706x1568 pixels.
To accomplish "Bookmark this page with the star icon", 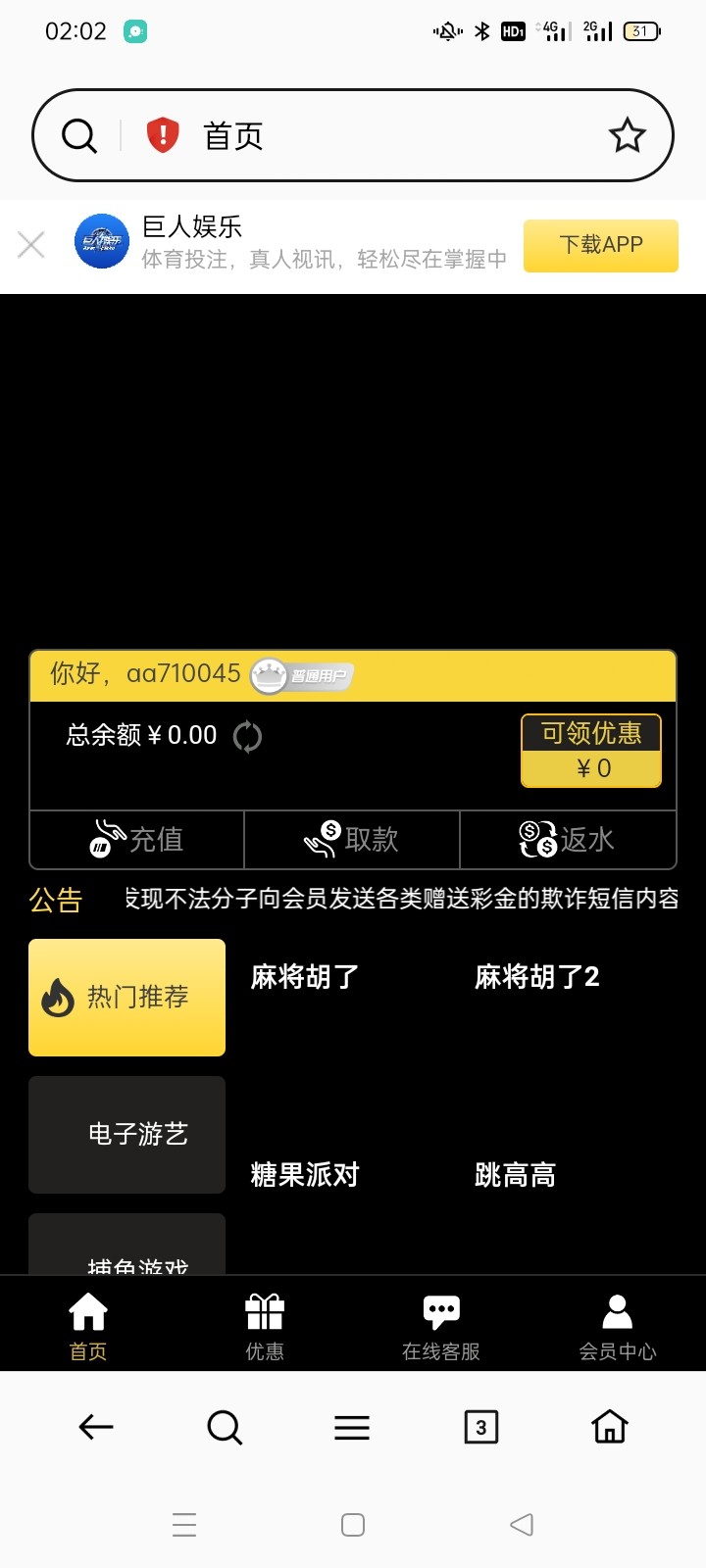I will pos(627,135).
